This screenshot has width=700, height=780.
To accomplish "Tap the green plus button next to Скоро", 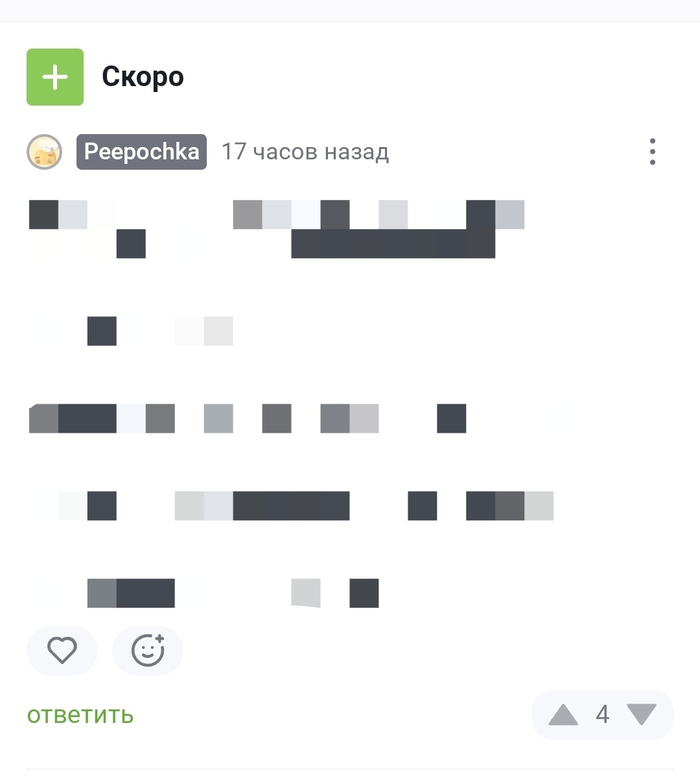I will [x=55, y=77].
